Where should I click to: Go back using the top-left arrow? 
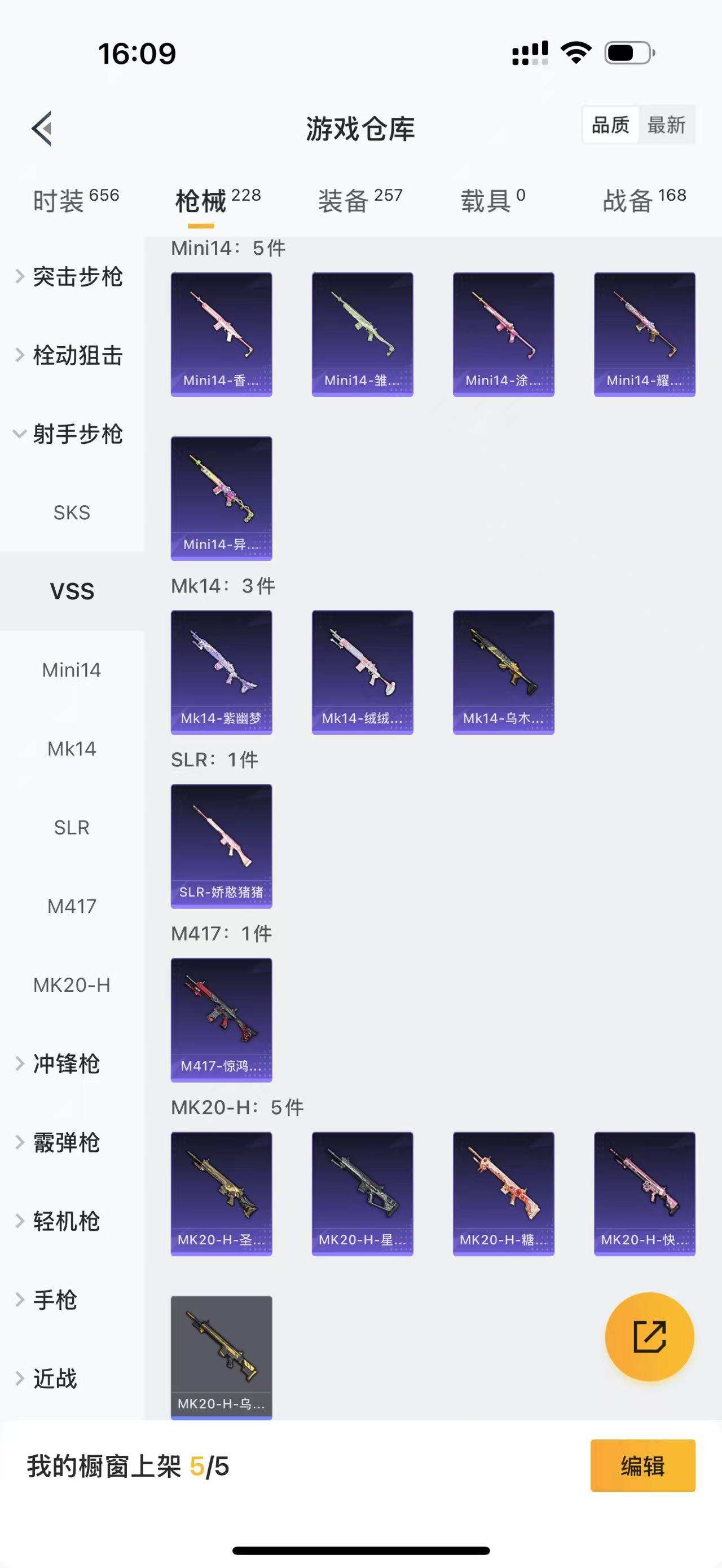click(x=41, y=128)
